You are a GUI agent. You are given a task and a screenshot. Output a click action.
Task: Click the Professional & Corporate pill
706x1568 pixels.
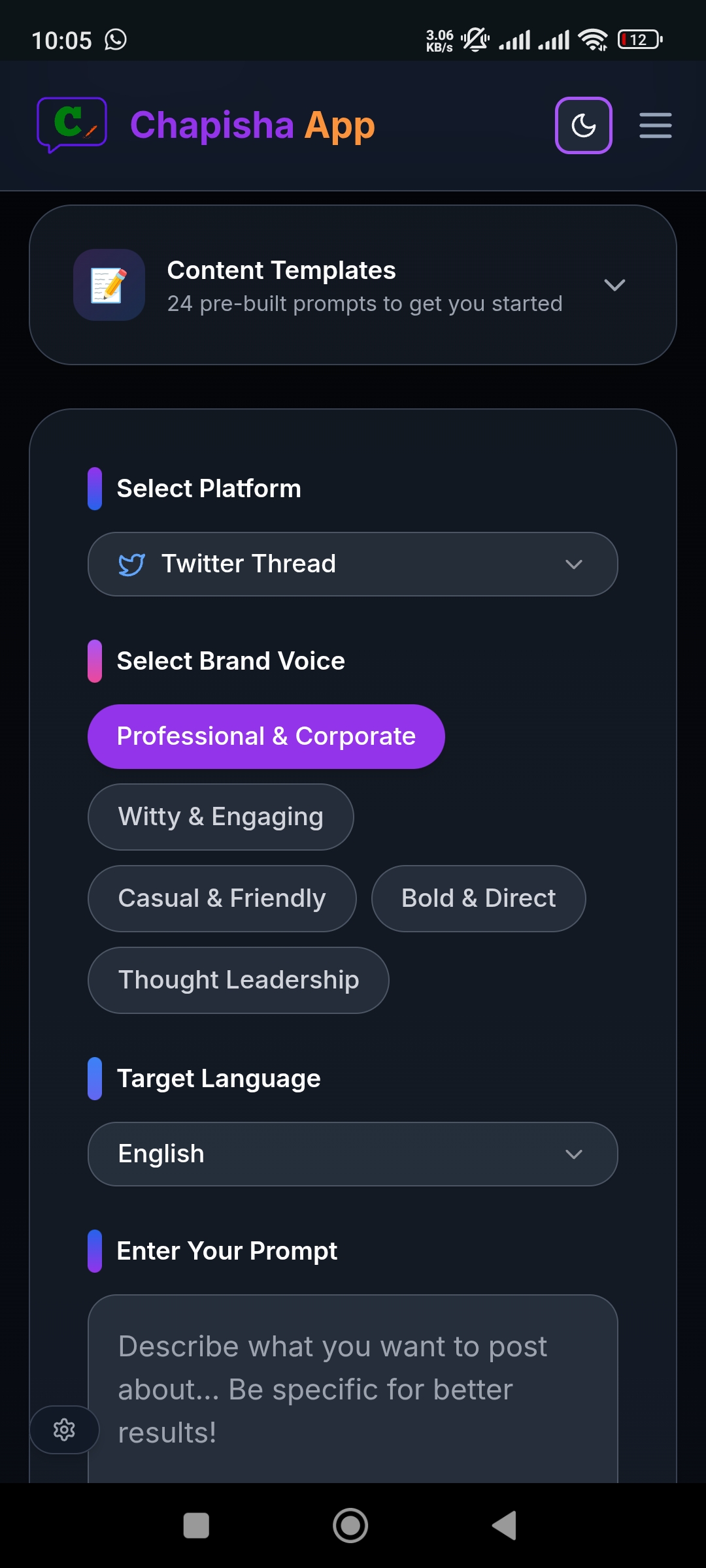pyautogui.click(x=265, y=736)
